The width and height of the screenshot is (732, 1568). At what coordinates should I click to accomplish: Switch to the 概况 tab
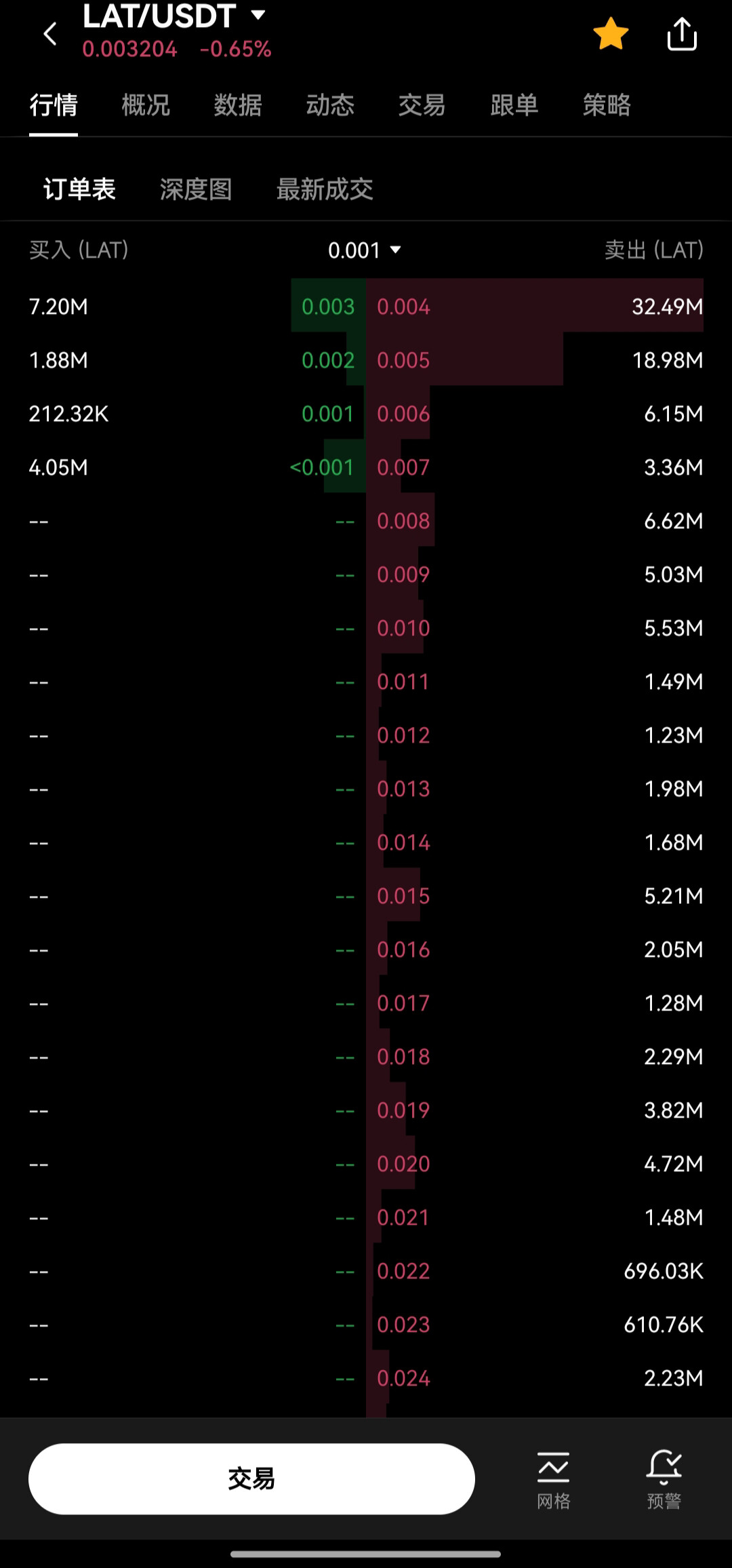(146, 105)
